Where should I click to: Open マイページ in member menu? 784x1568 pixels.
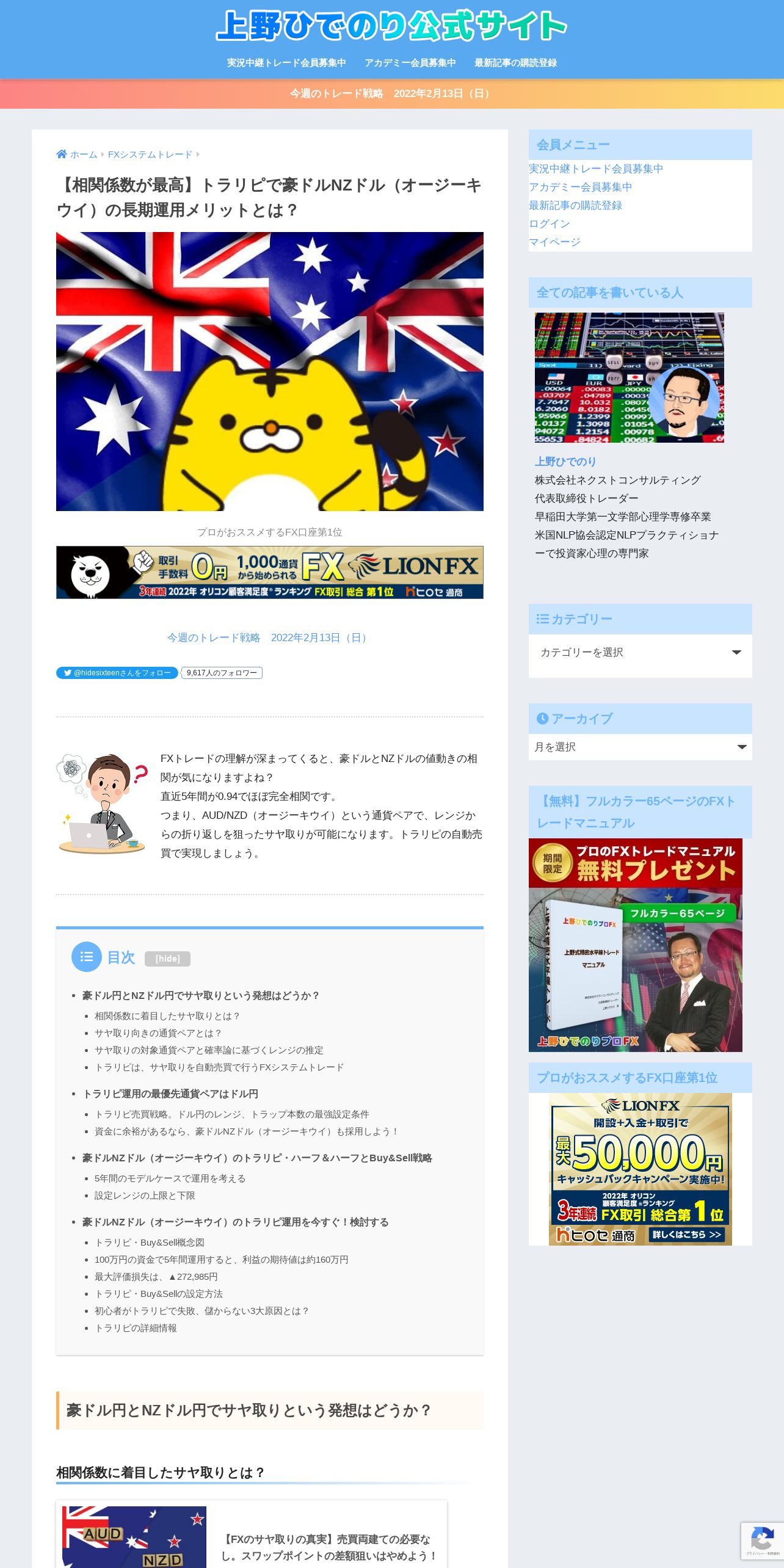(x=554, y=242)
